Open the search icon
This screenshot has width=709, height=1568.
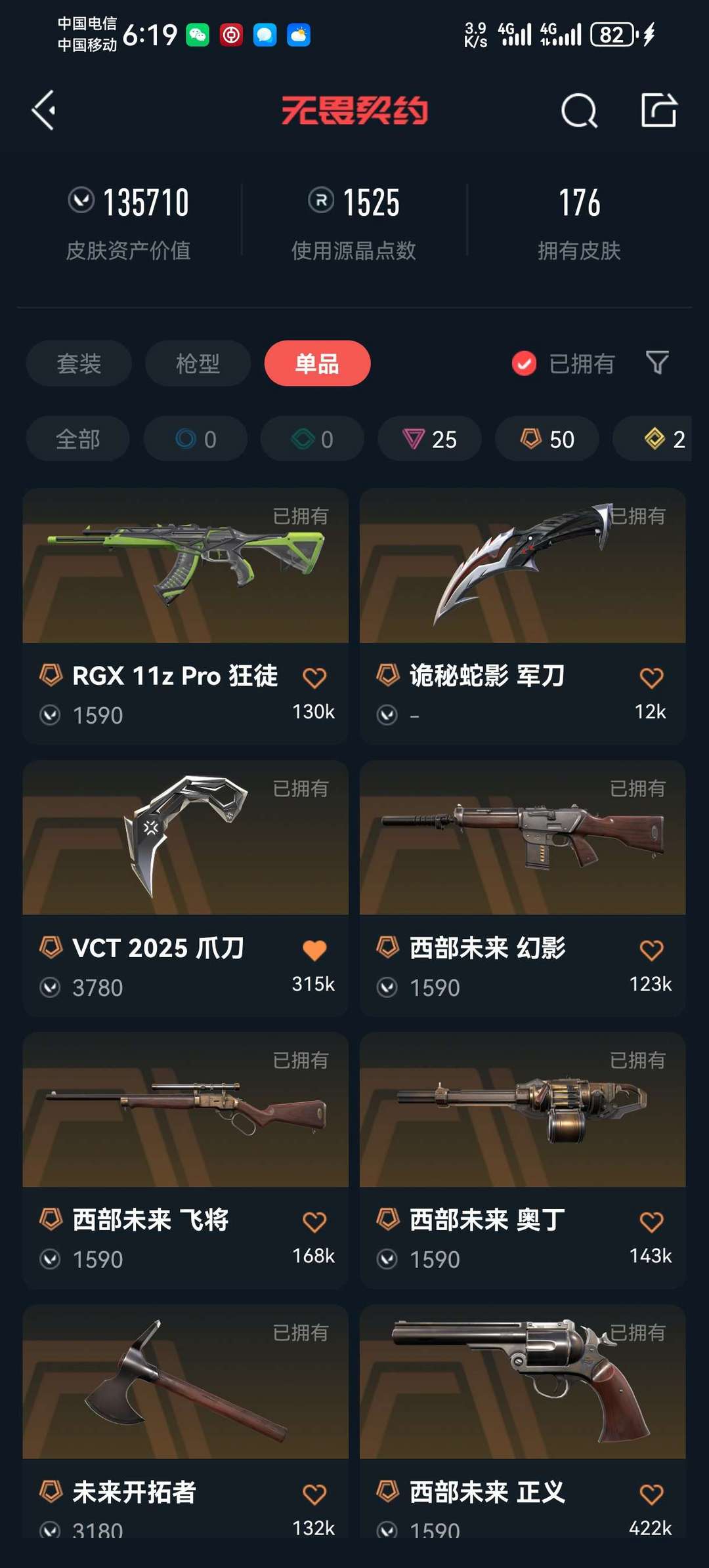pyautogui.click(x=579, y=110)
